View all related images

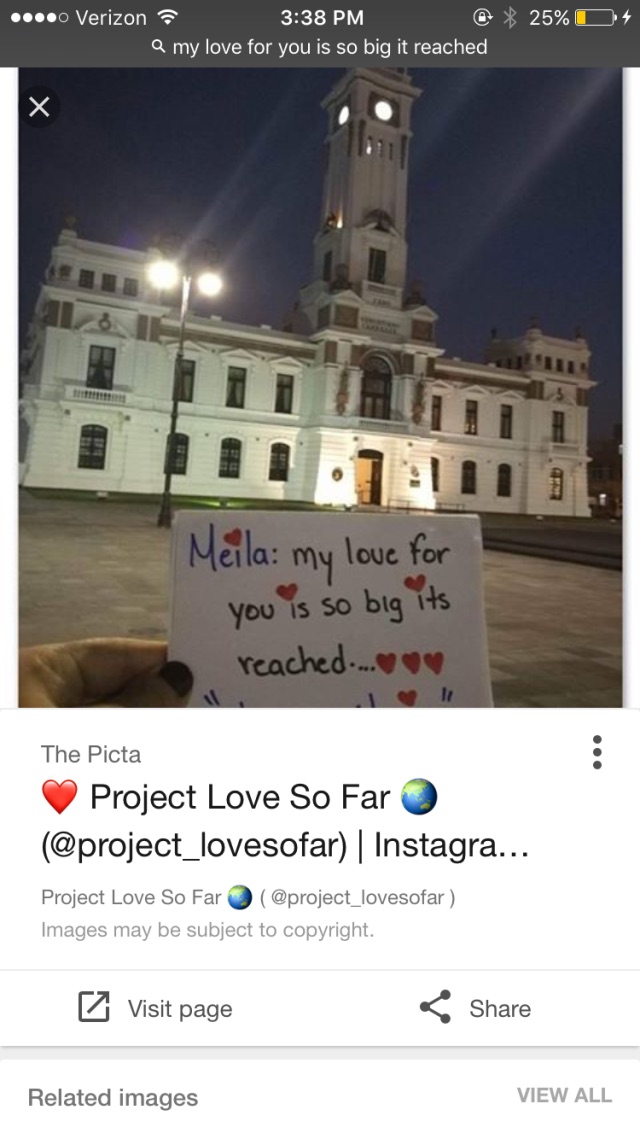point(564,1095)
